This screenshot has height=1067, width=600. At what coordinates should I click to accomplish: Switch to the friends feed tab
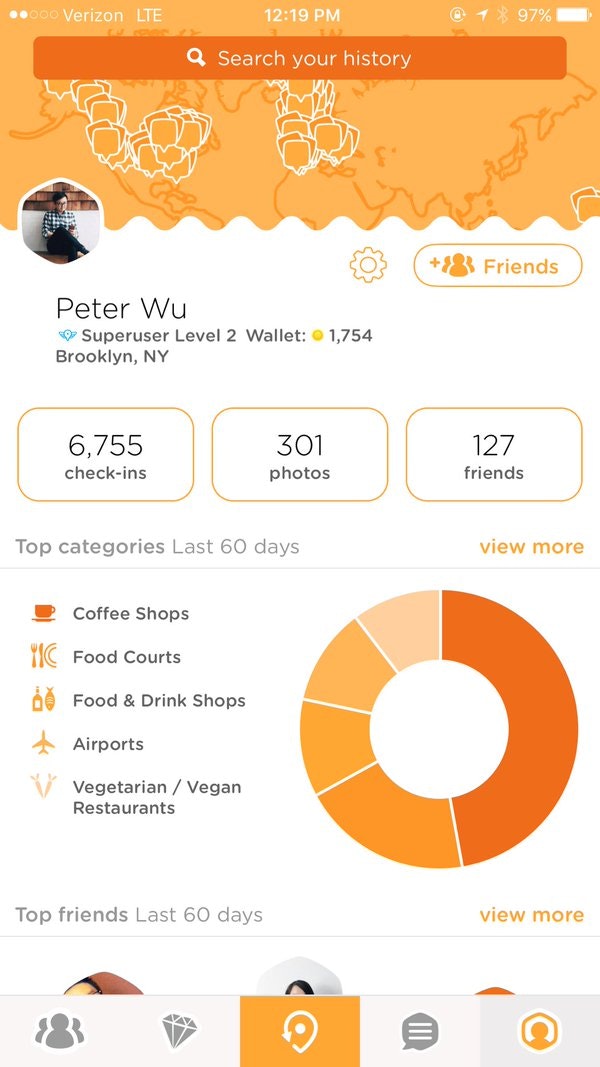(x=60, y=1031)
